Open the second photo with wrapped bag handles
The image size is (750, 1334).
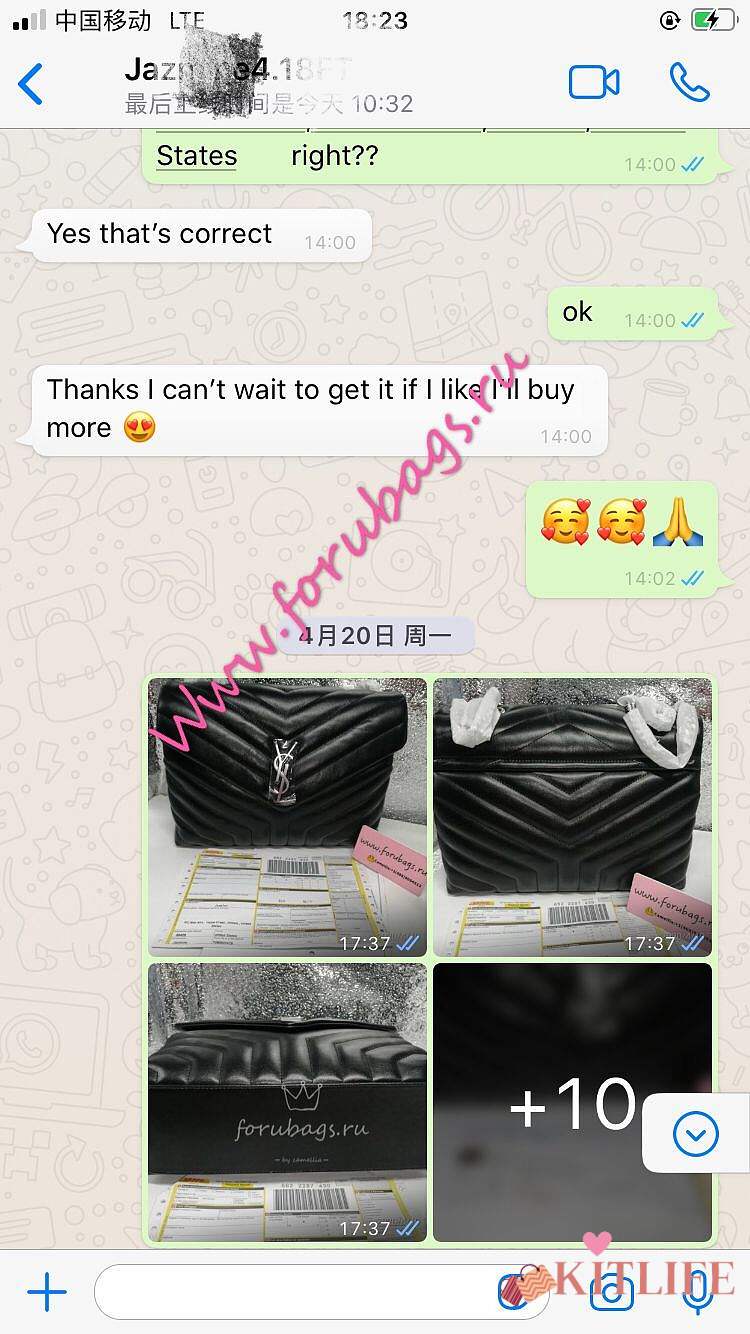click(572, 817)
